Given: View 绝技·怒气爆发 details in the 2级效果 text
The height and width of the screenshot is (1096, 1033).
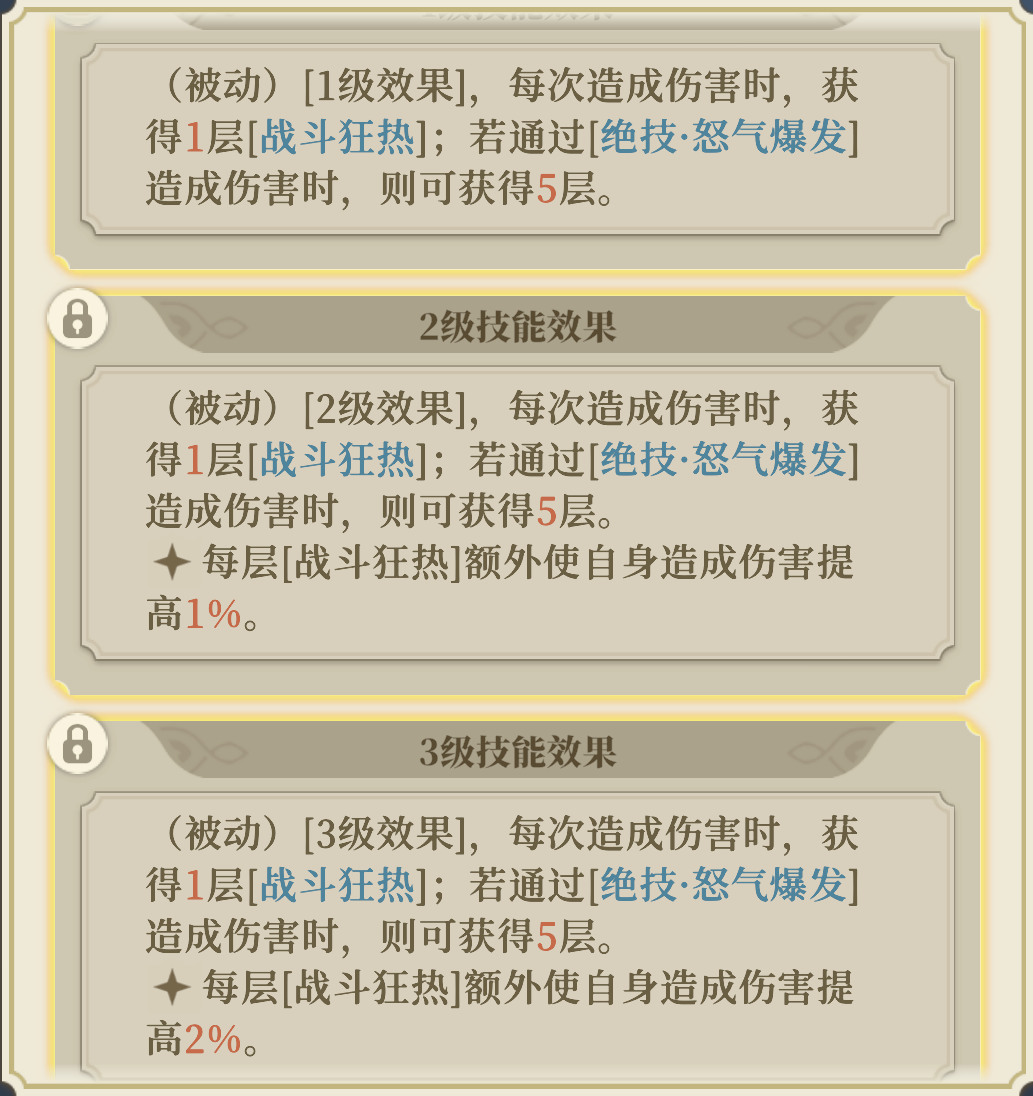Looking at the screenshot, I should tap(723, 460).
